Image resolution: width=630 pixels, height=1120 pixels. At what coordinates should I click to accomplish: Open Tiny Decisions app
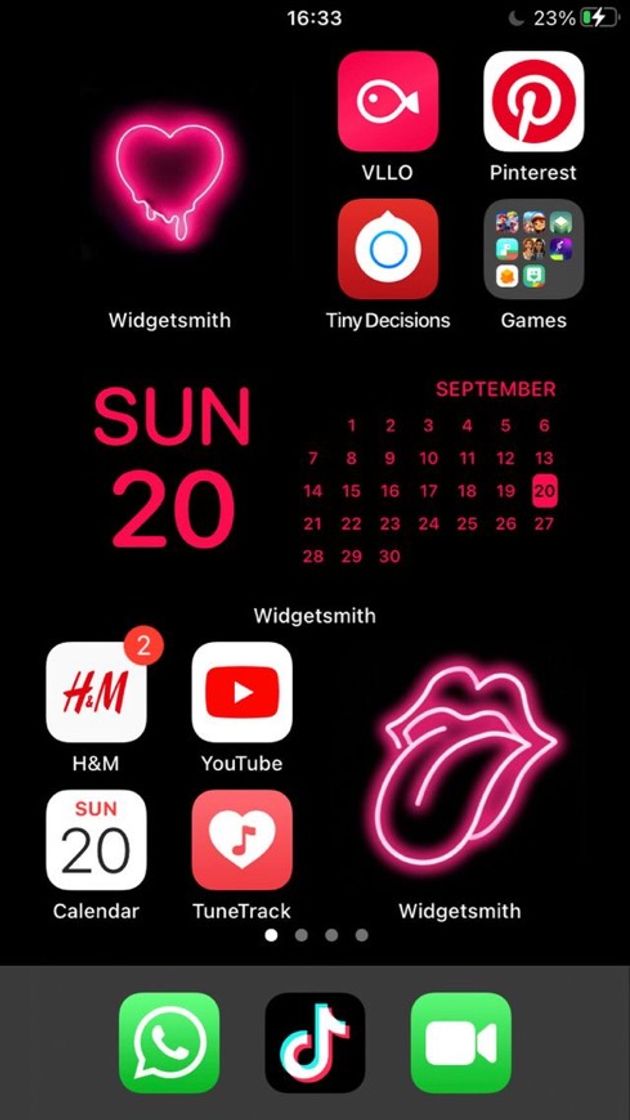(x=387, y=249)
